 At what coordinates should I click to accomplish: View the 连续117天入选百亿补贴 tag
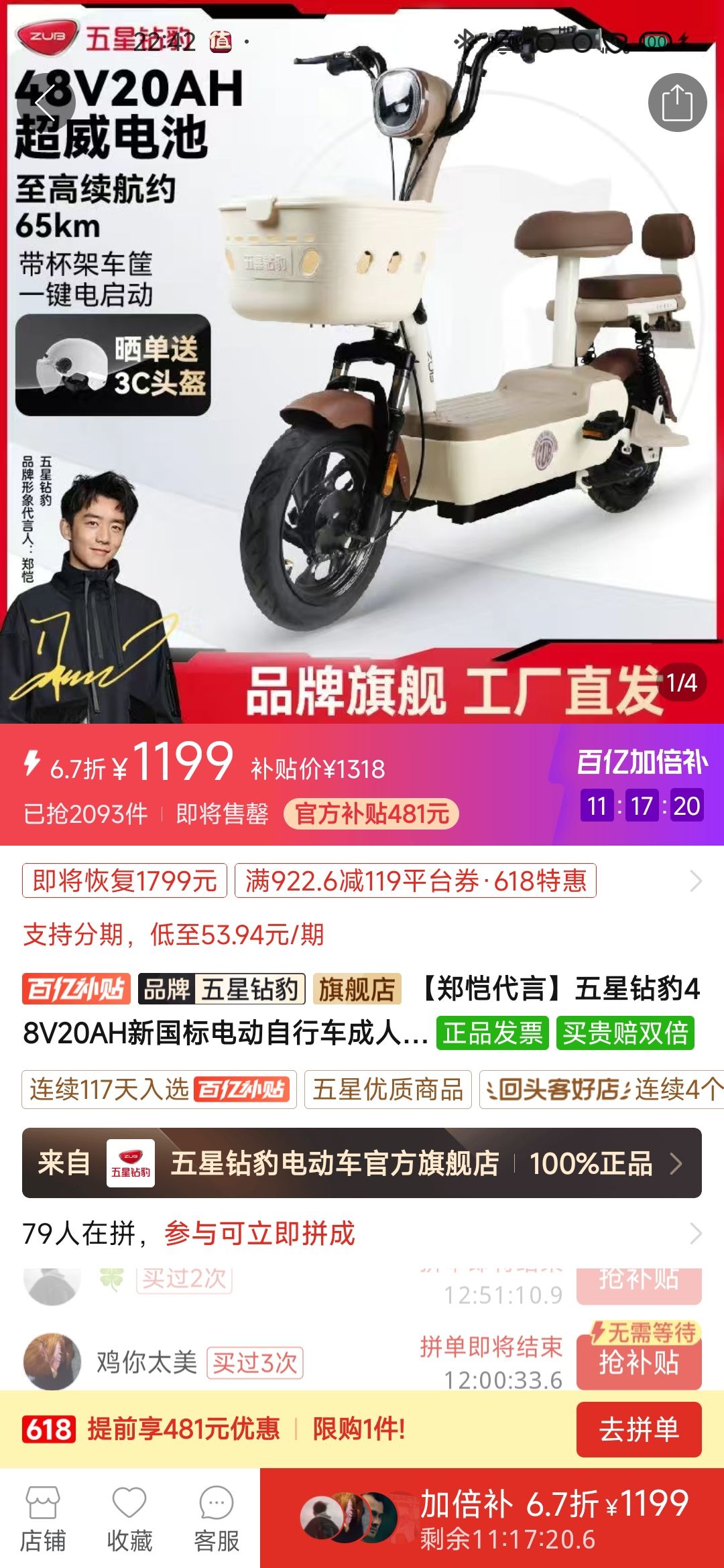click(x=159, y=1090)
